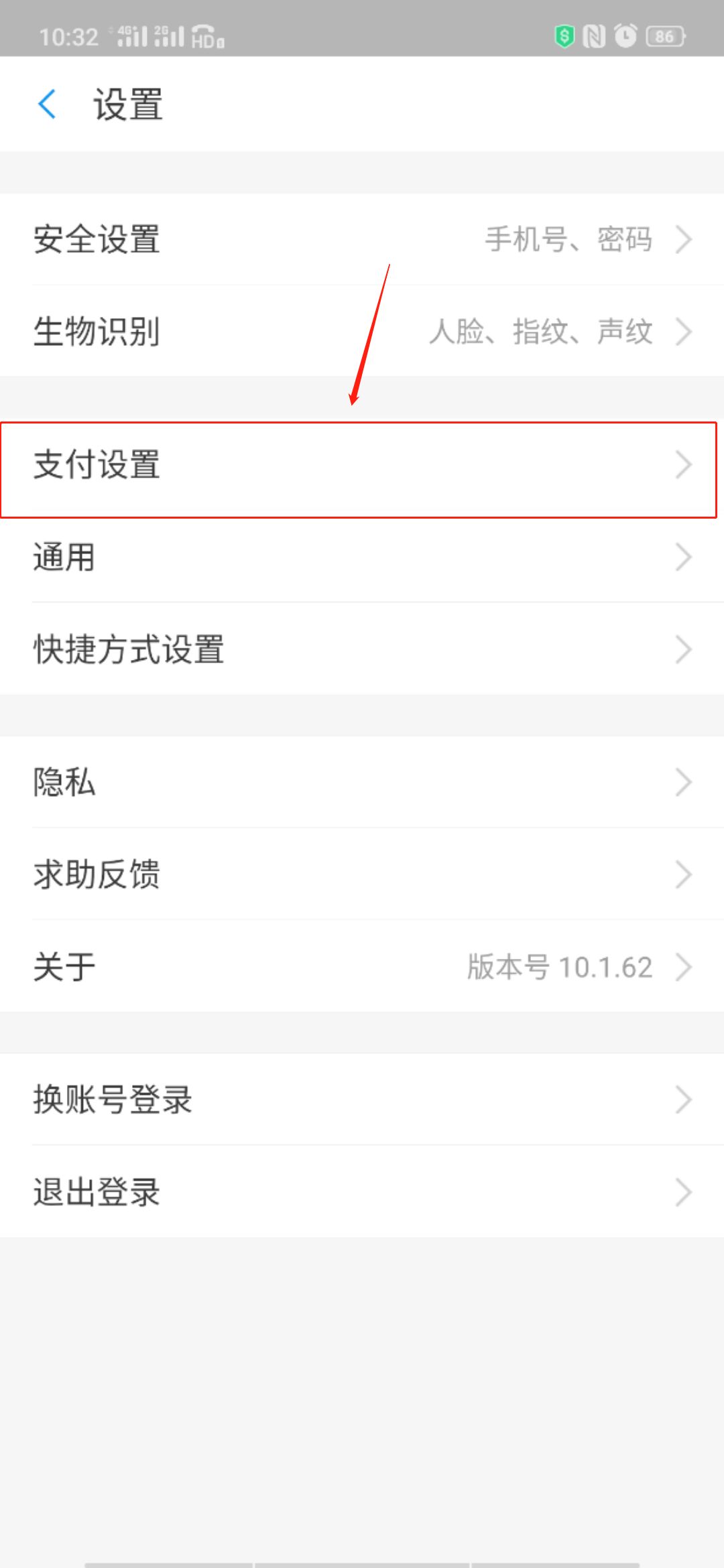The height and width of the screenshot is (1568, 724).
Task: Select 换账号登录 to switch account
Action: point(362,1099)
